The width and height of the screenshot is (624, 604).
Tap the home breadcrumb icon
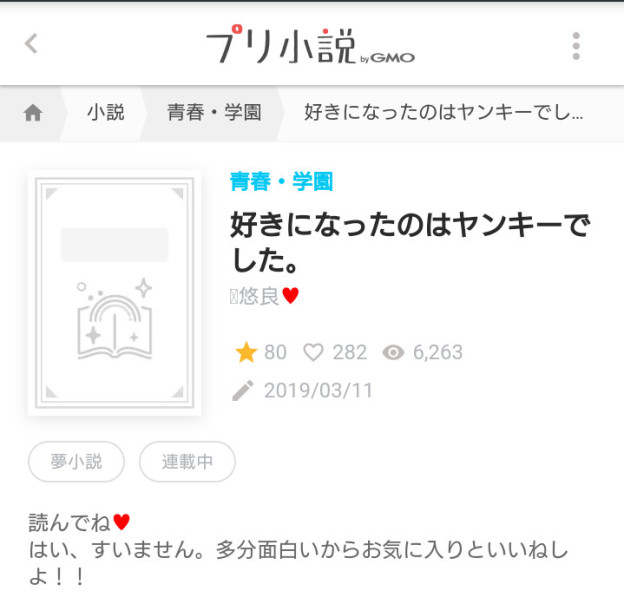pos(33,113)
